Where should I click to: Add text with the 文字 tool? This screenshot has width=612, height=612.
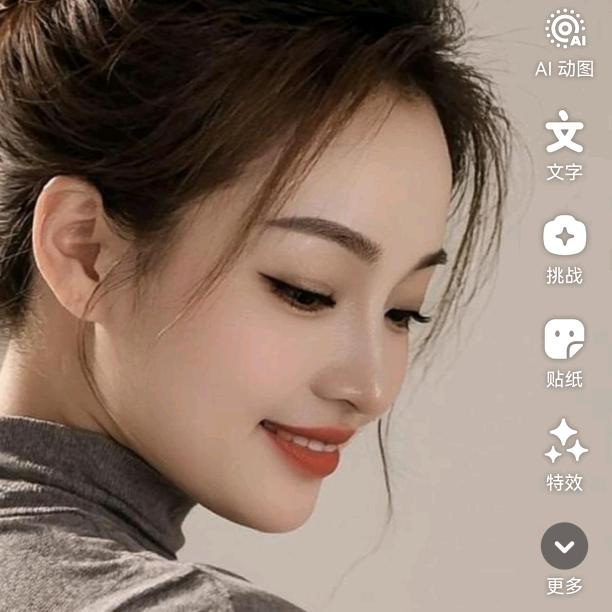coord(565,134)
